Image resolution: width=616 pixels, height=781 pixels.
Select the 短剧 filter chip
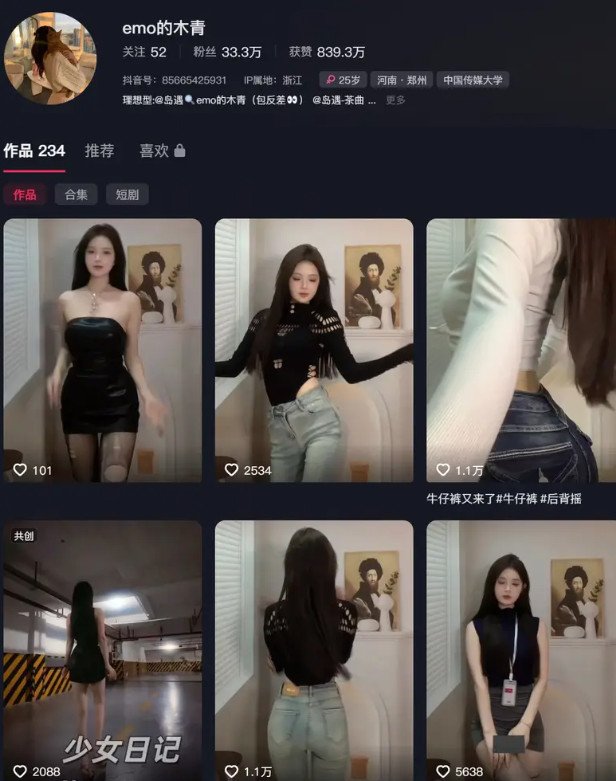(x=127, y=195)
